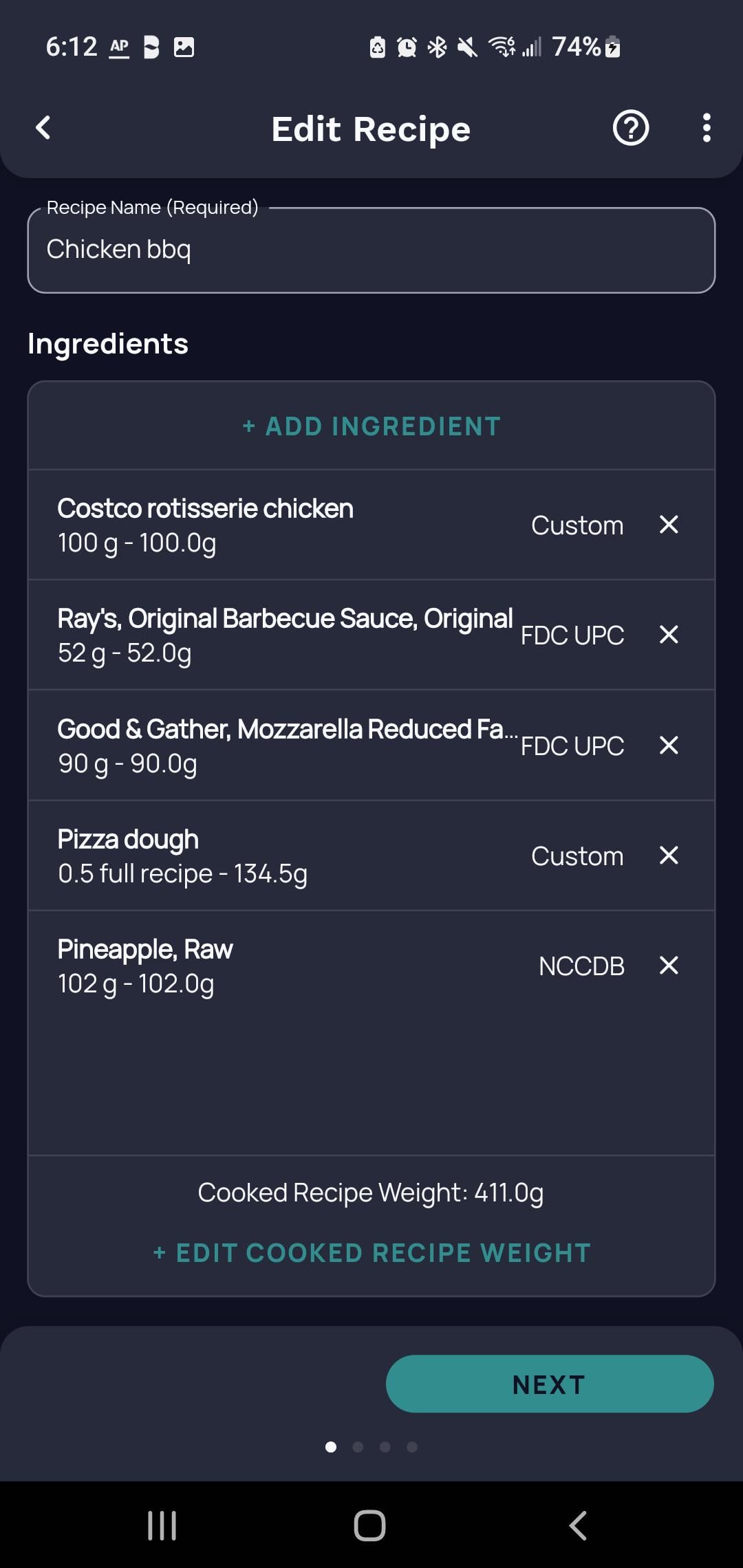Tap Add Ingredient
Viewport: 743px width, 1568px height.
pyautogui.click(x=371, y=426)
